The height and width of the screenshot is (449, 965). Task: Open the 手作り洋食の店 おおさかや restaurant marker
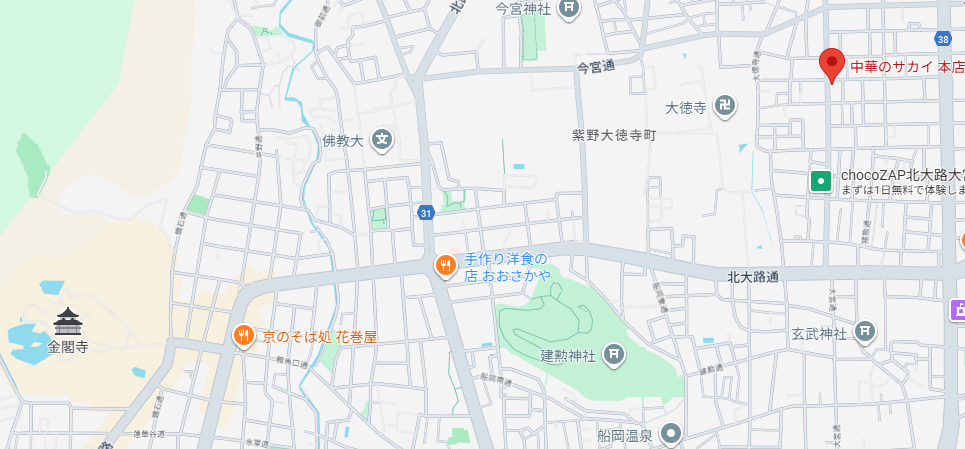coord(445,266)
